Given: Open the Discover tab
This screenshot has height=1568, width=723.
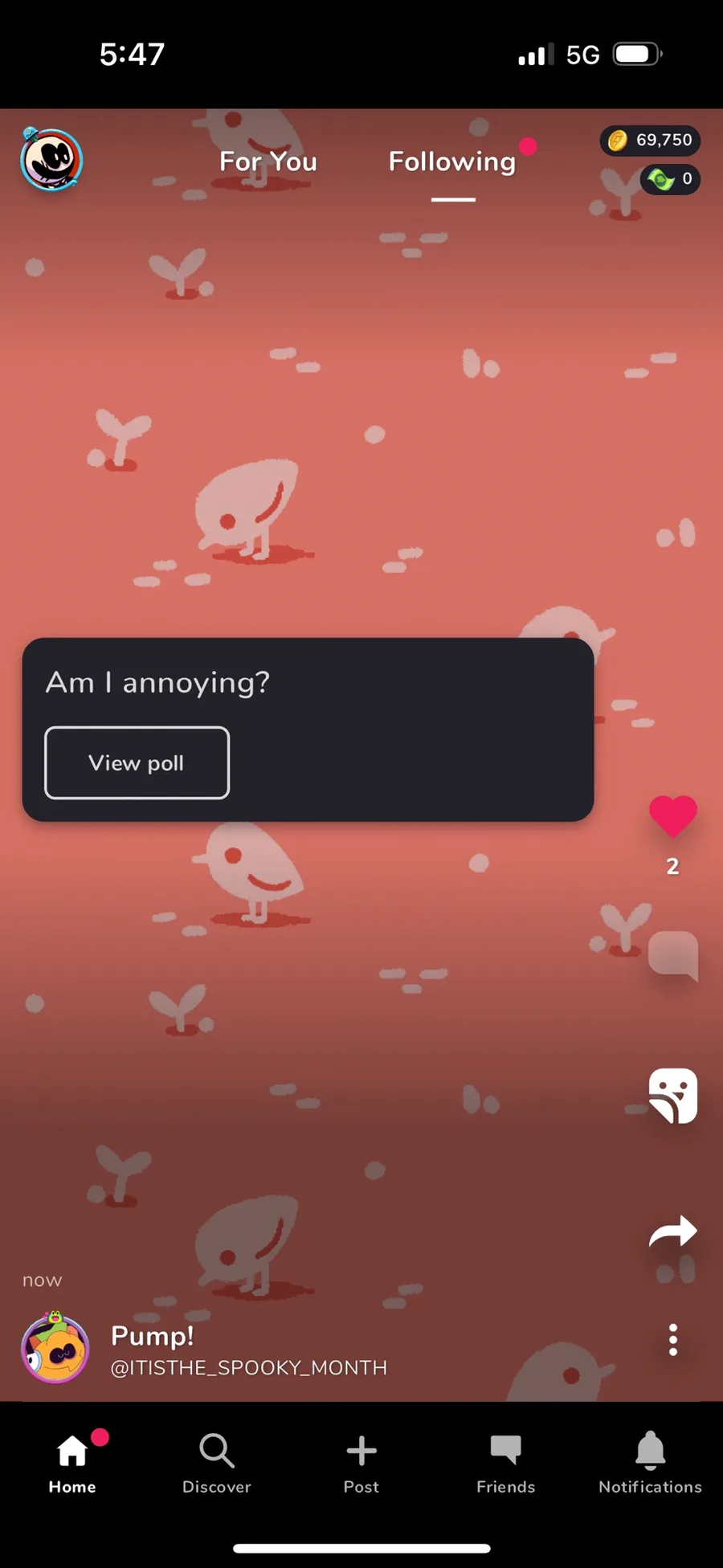Looking at the screenshot, I should (217, 1463).
